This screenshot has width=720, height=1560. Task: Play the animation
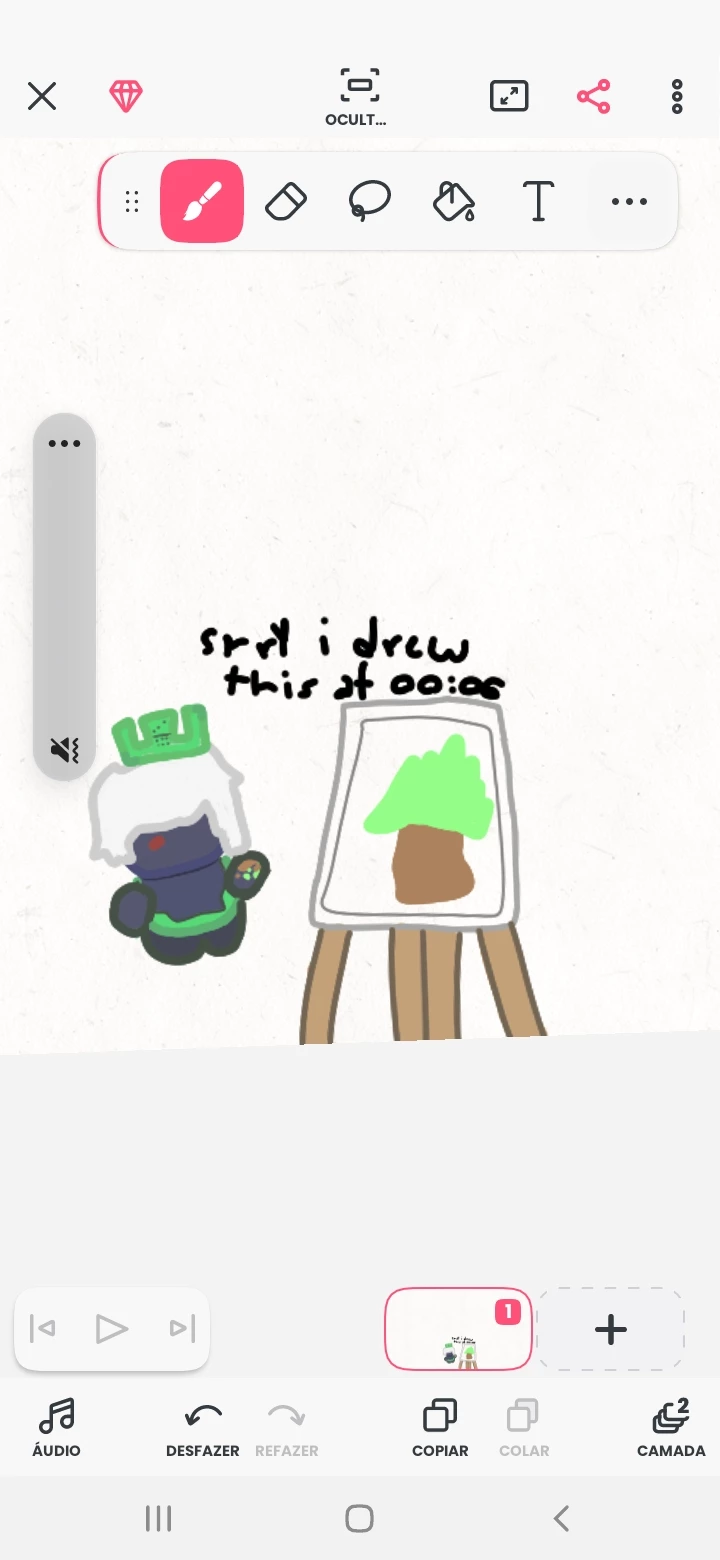(112, 1329)
